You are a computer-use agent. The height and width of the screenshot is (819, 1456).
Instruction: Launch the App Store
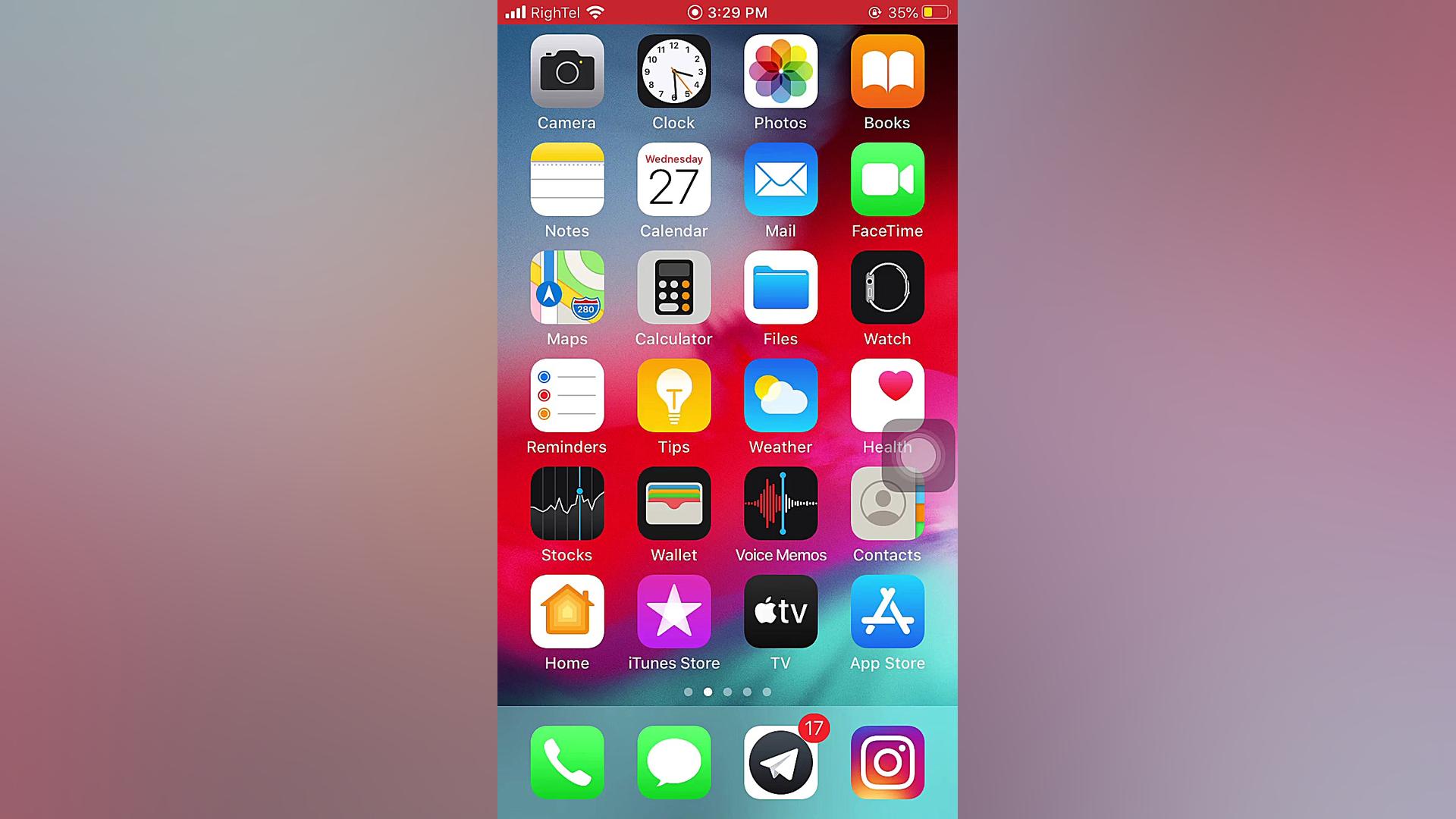pyautogui.click(x=887, y=612)
